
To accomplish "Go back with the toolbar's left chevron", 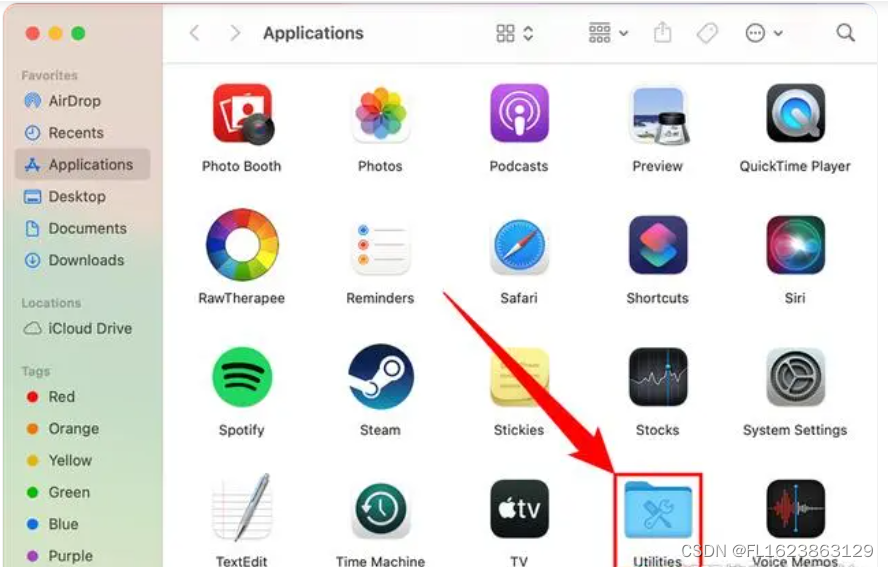I will pos(195,33).
